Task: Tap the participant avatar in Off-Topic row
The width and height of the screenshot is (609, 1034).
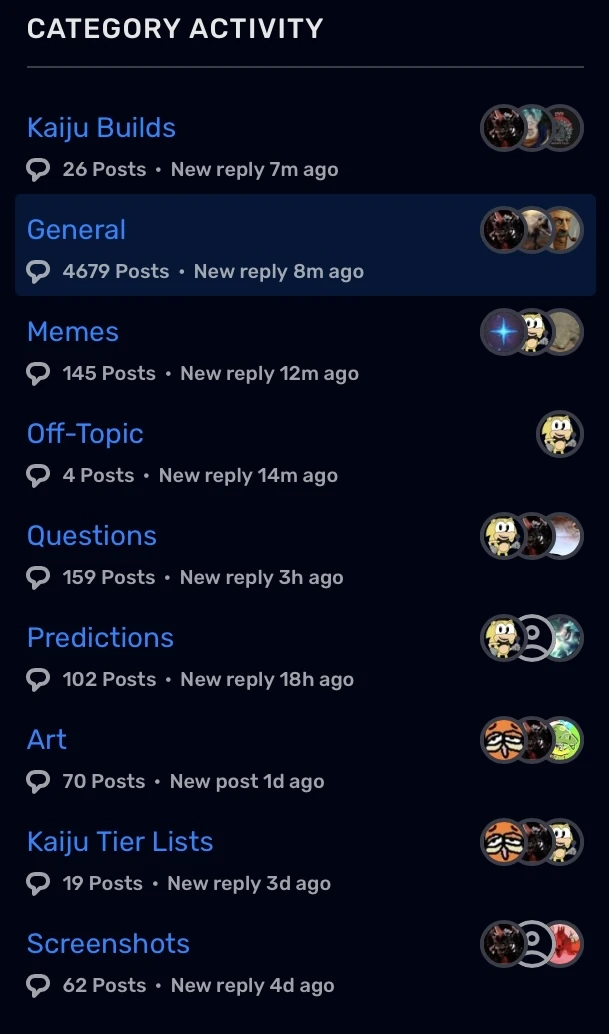Action: pyautogui.click(x=559, y=435)
